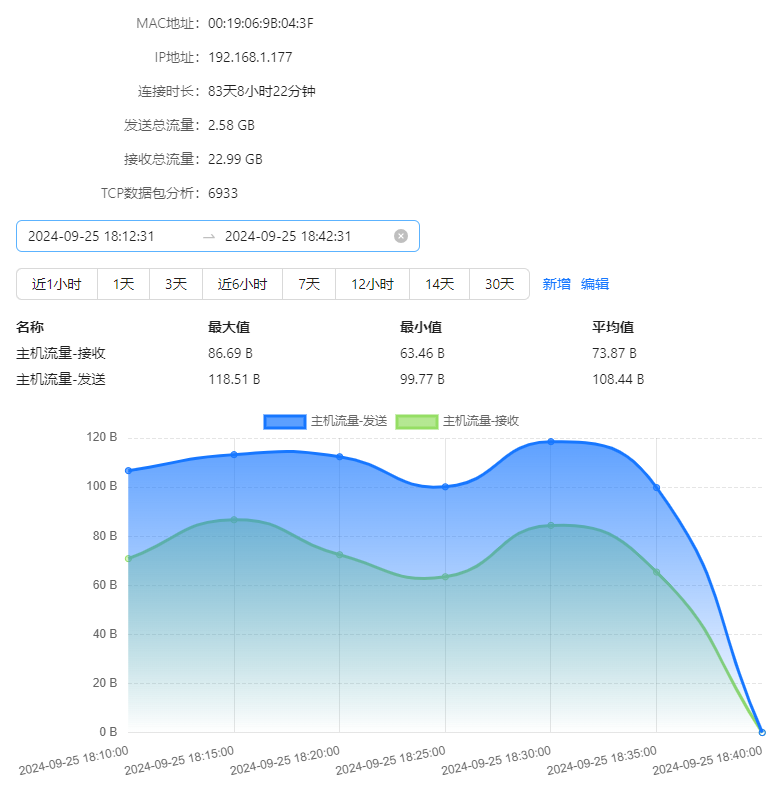Select the 近1小时 time range
Image resolution: width=779 pixels, height=799 pixels.
pyautogui.click(x=57, y=284)
